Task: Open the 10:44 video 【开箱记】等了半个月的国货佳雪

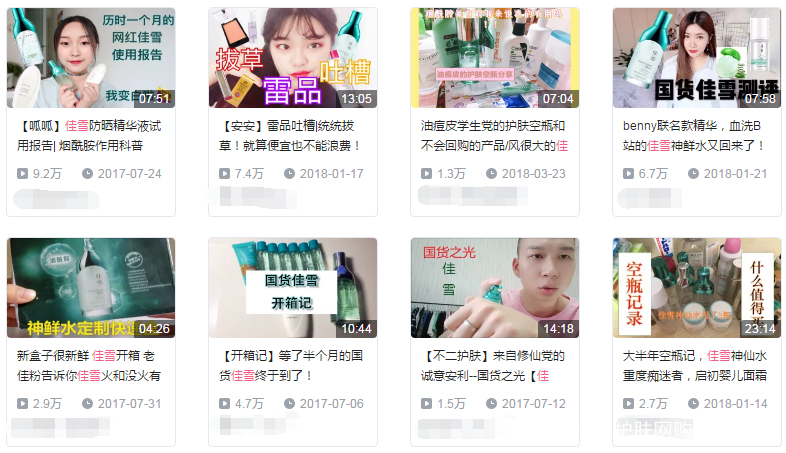Action: click(293, 288)
